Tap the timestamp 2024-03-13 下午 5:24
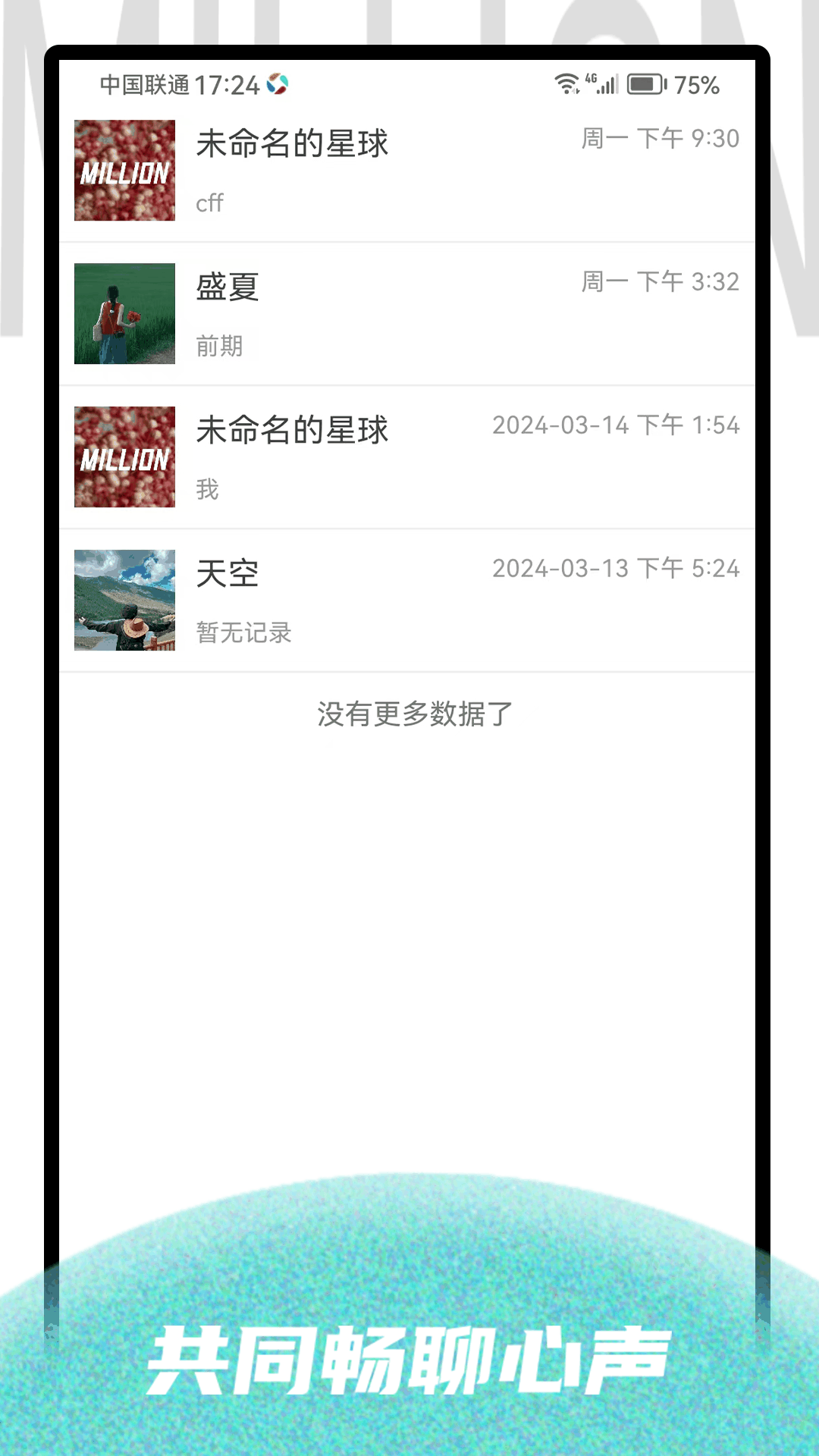 point(616,568)
